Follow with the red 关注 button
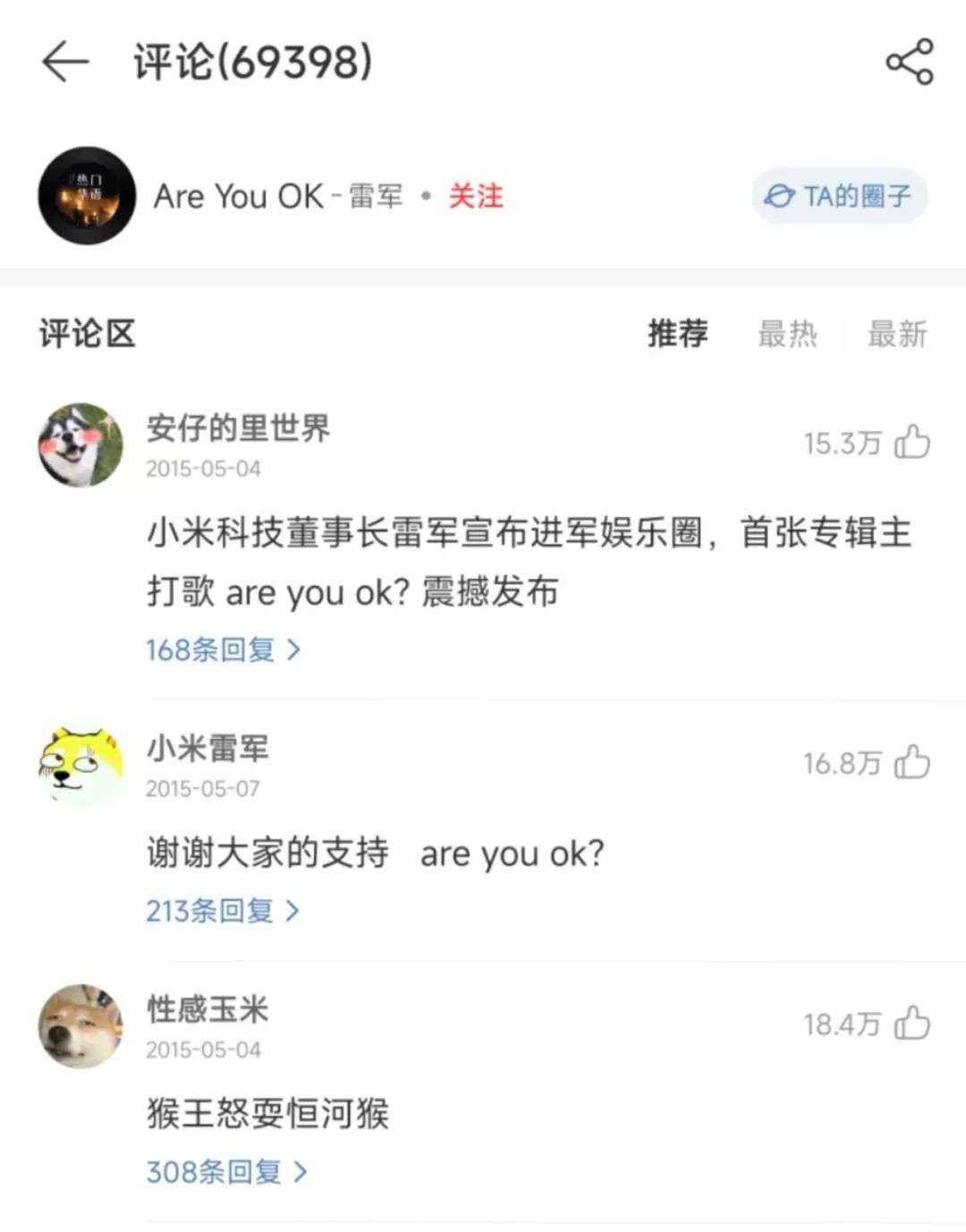966x1232 pixels. (x=475, y=196)
